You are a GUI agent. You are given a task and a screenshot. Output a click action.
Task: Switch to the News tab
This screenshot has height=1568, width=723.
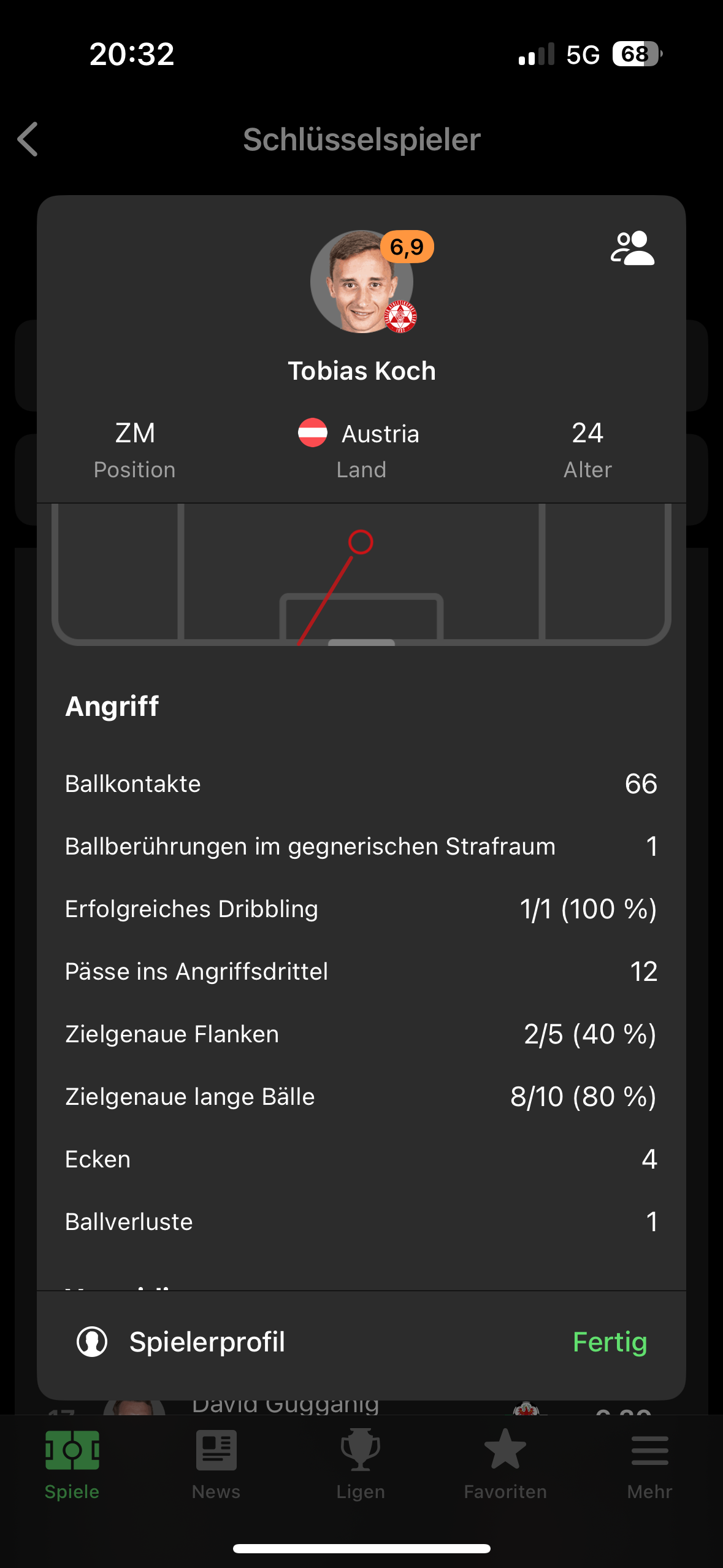216,1464
